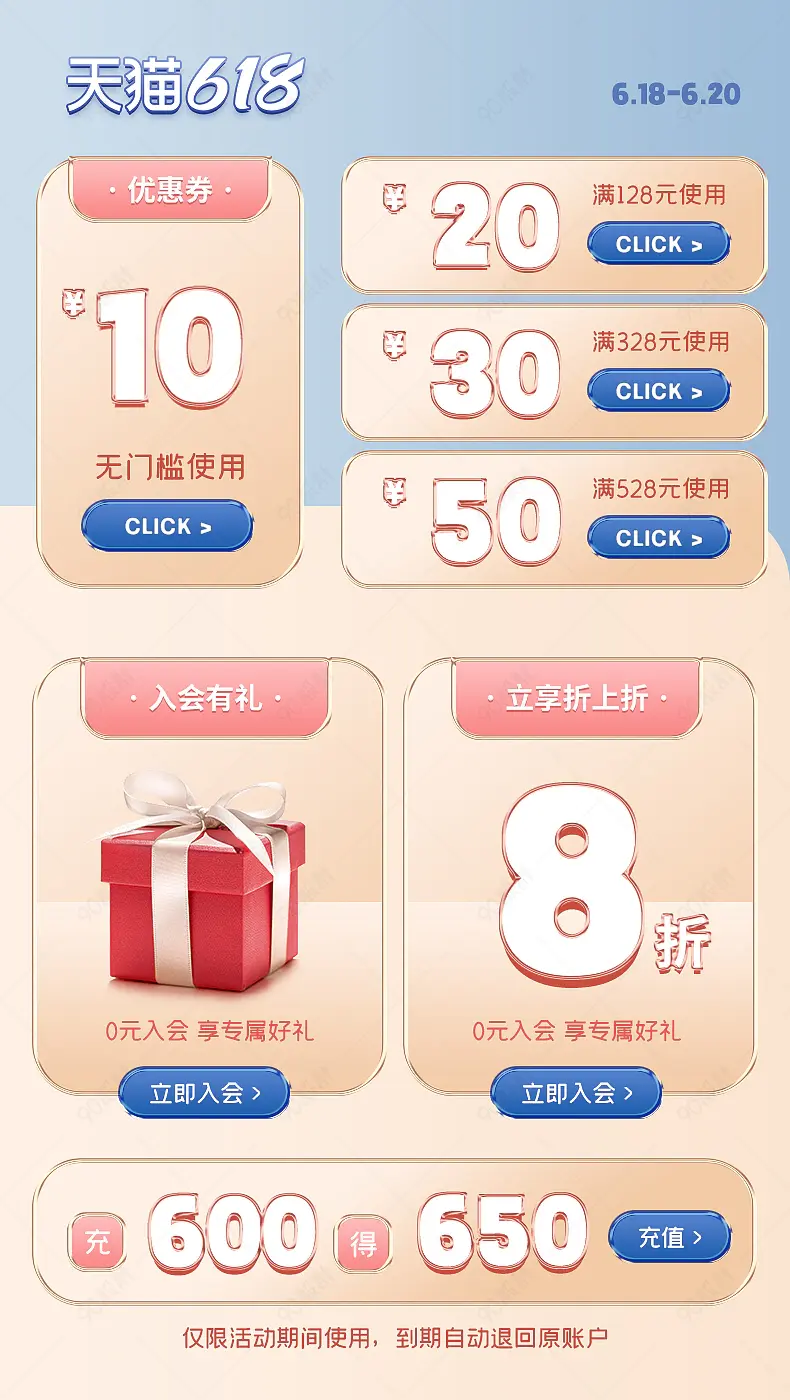Click 立即入会 in the 立享折上折 card
This screenshot has width=790, height=1400.
[575, 1093]
